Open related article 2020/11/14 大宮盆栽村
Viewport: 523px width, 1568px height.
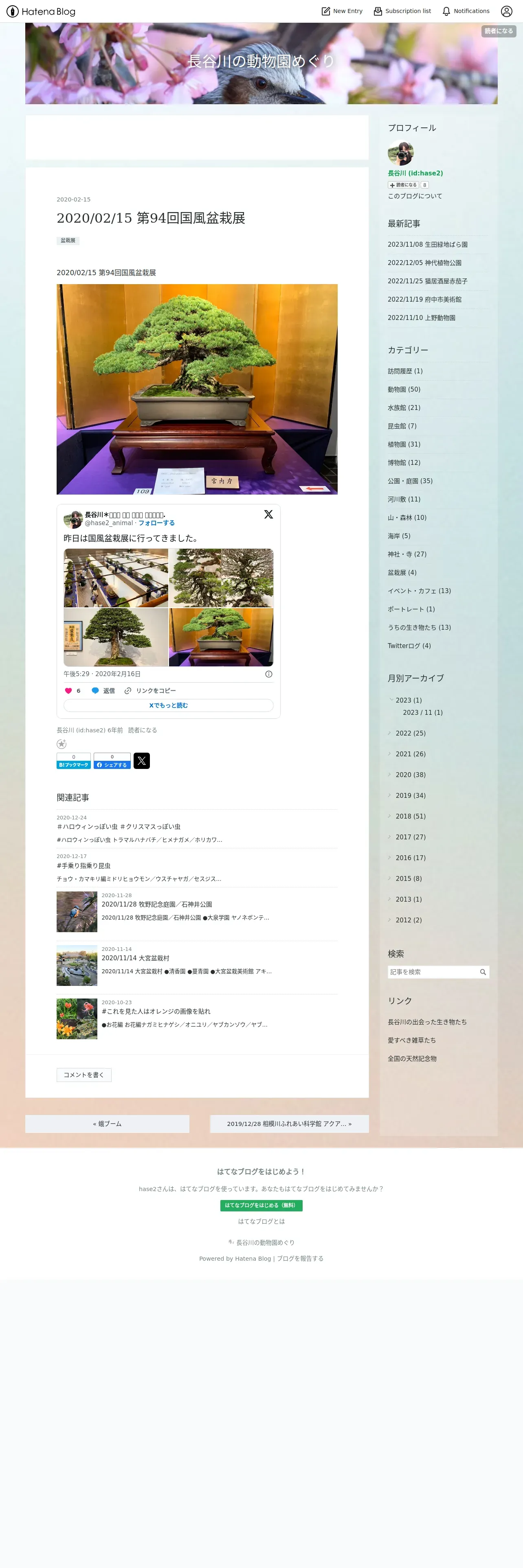135,957
